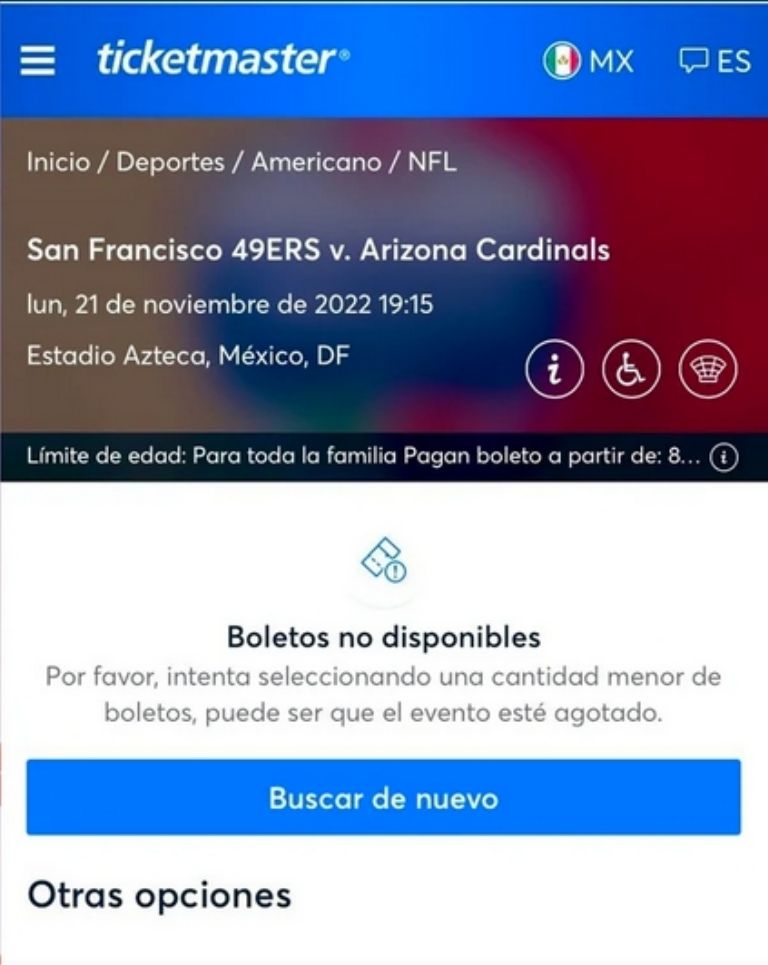Open the stadium seat map

click(708, 371)
